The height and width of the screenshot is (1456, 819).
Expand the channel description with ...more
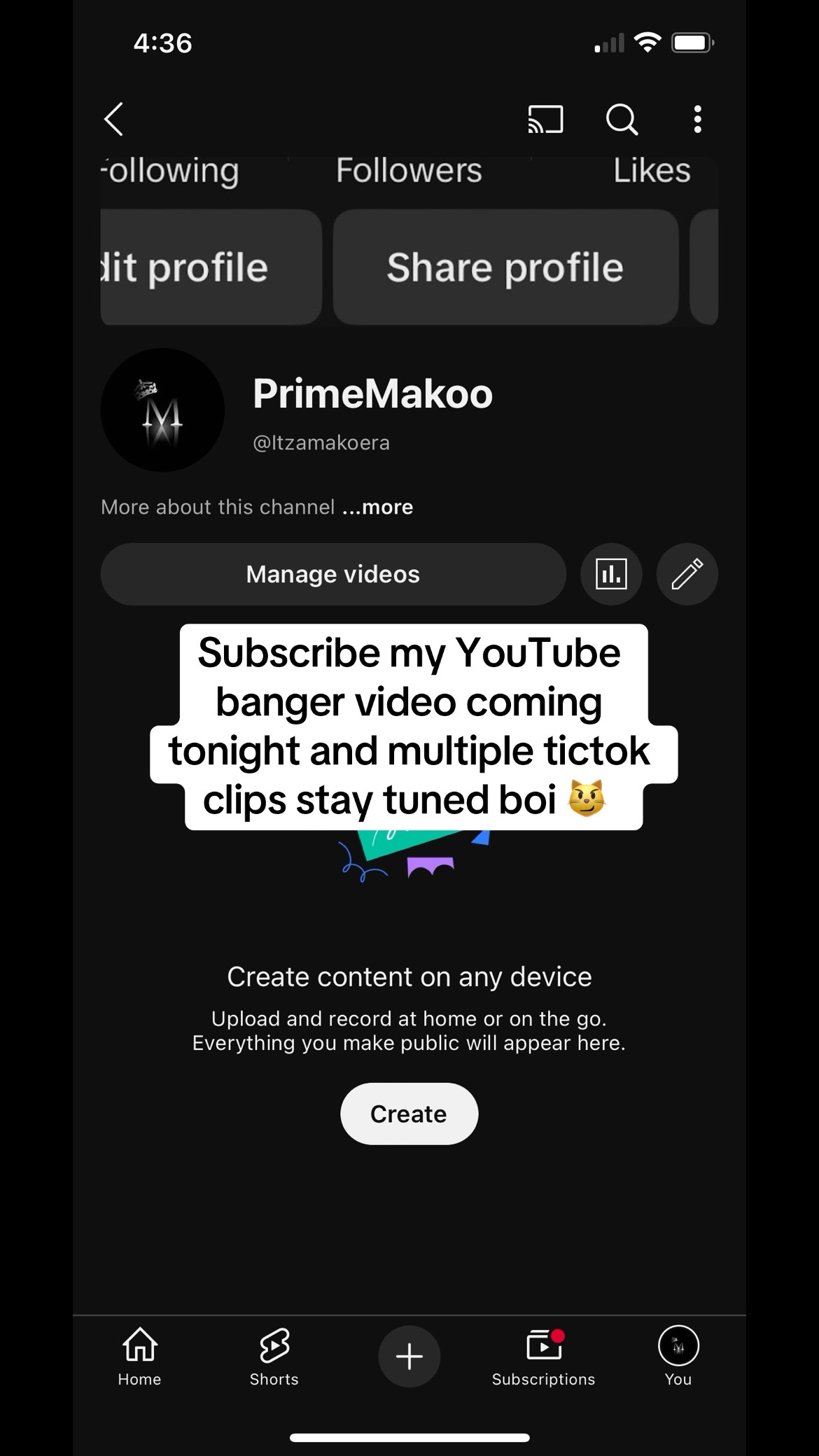tap(377, 507)
